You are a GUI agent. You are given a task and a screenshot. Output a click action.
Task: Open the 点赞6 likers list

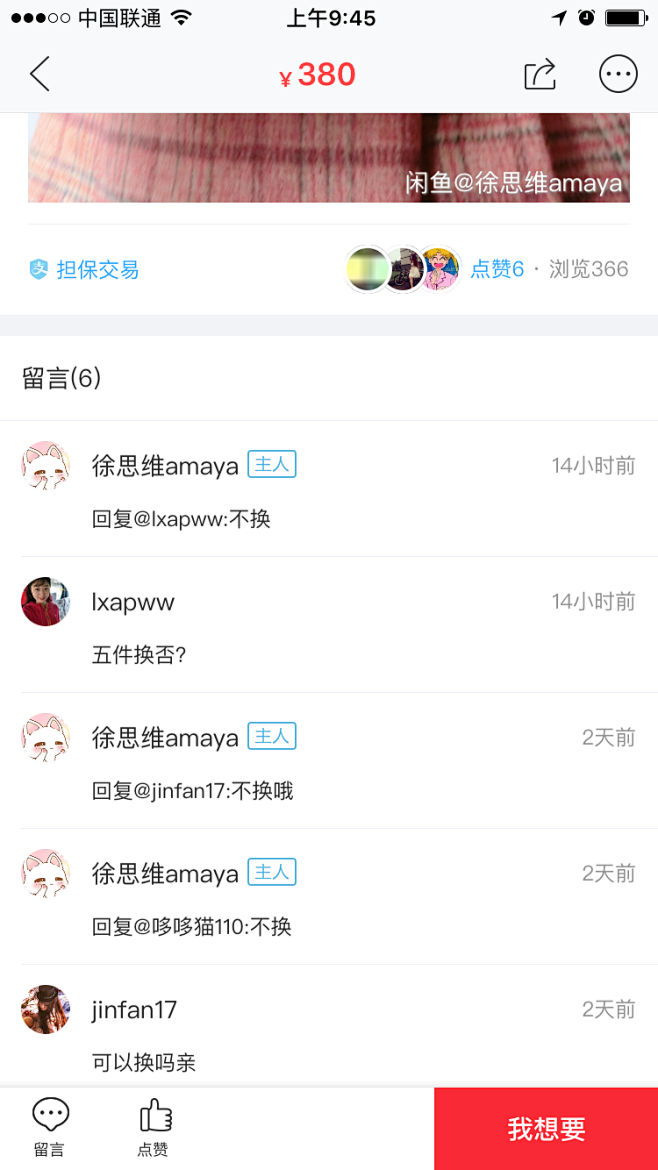(x=497, y=269)
